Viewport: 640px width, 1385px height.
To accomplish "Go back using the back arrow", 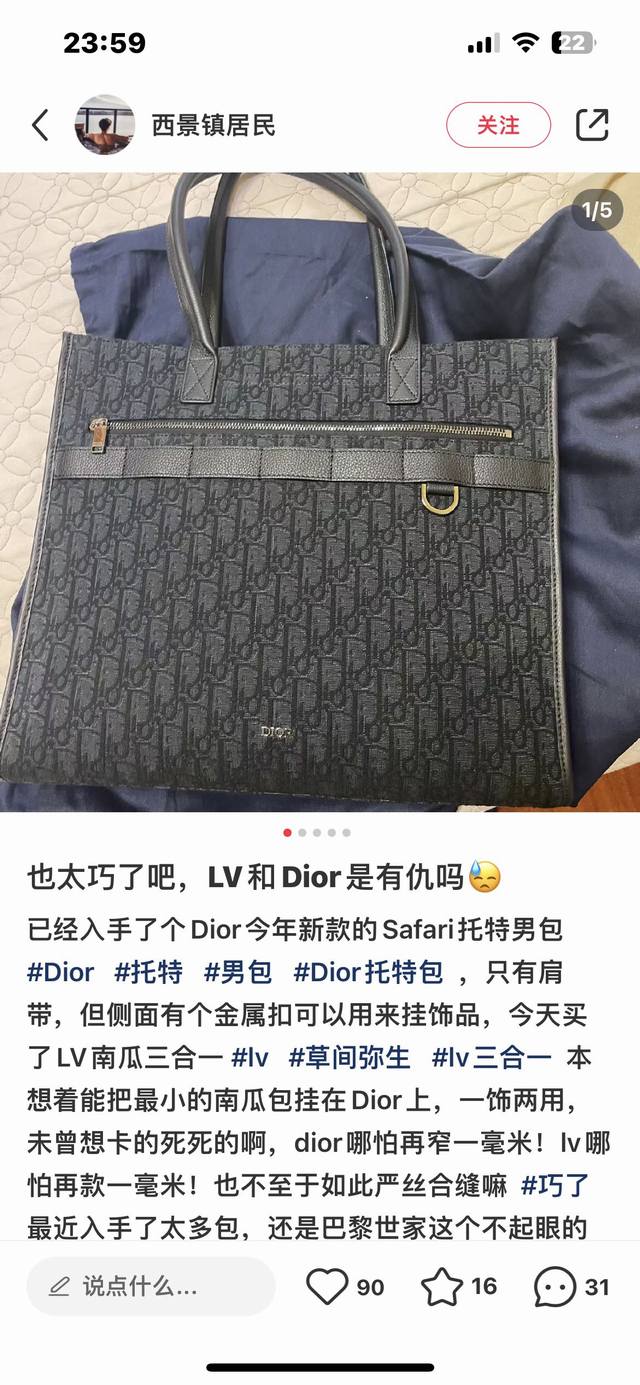I will 40,125.
